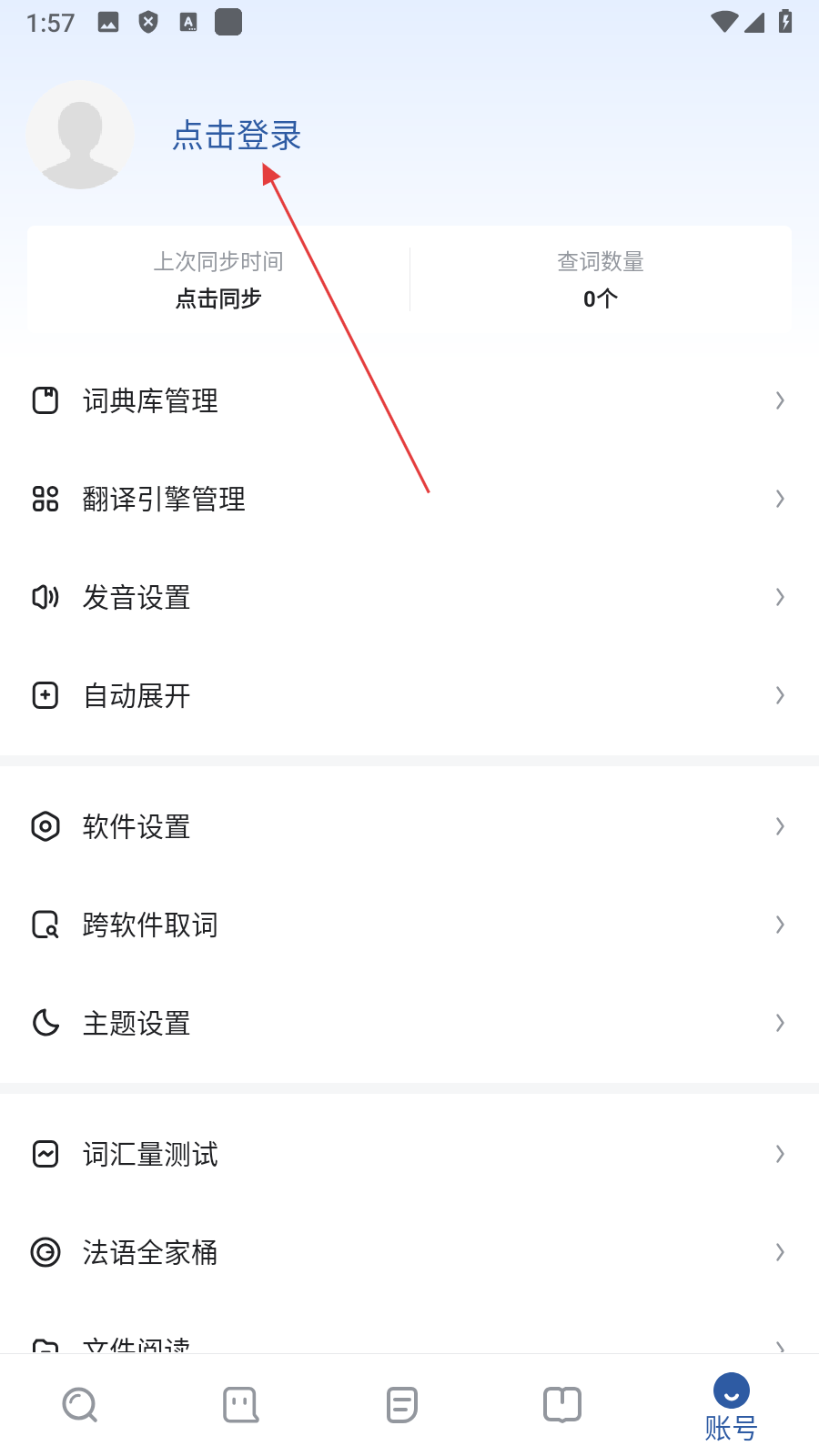Select the 账号 tab
This screenshot has width=819, height=1456.
(x=731, y=1406)
